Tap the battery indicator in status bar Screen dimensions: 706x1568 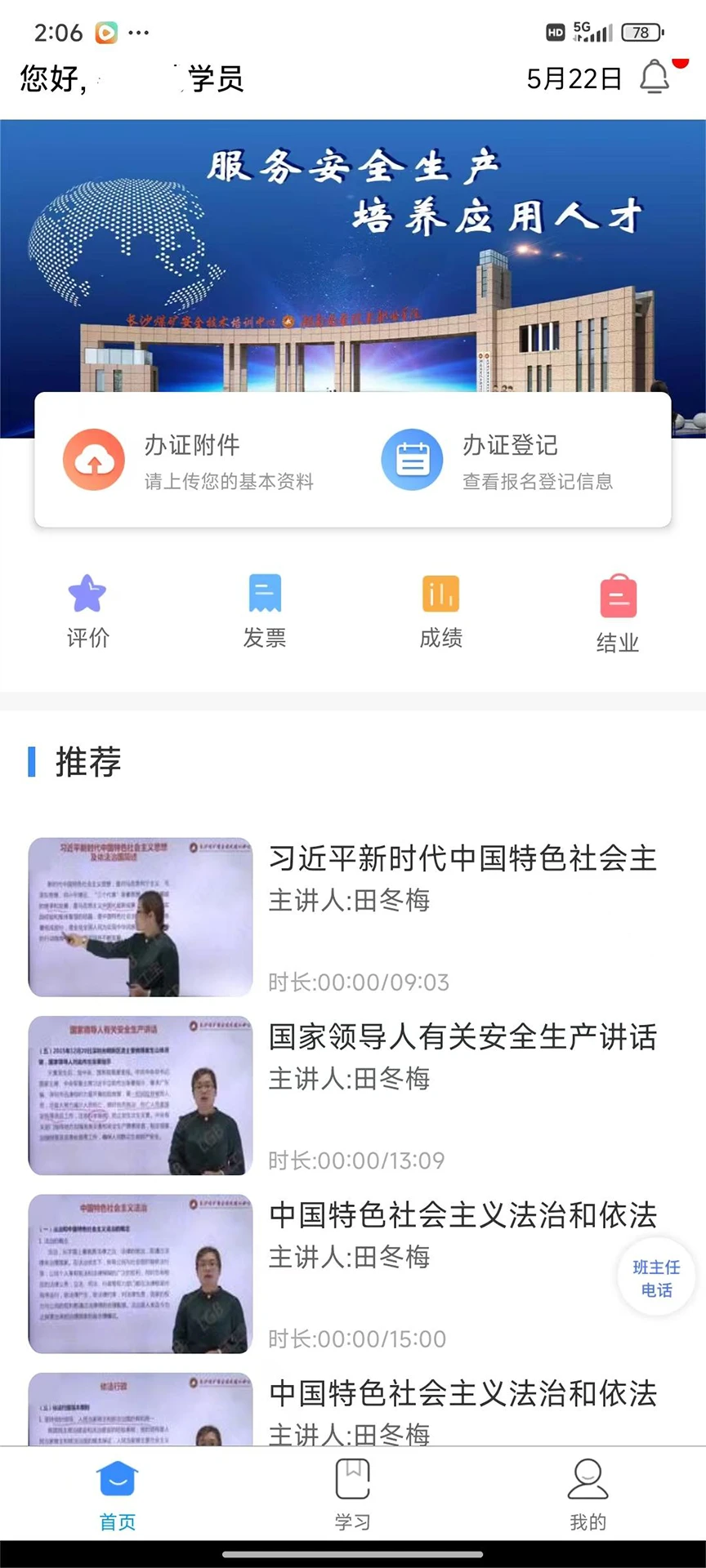(x=640, y=32)
